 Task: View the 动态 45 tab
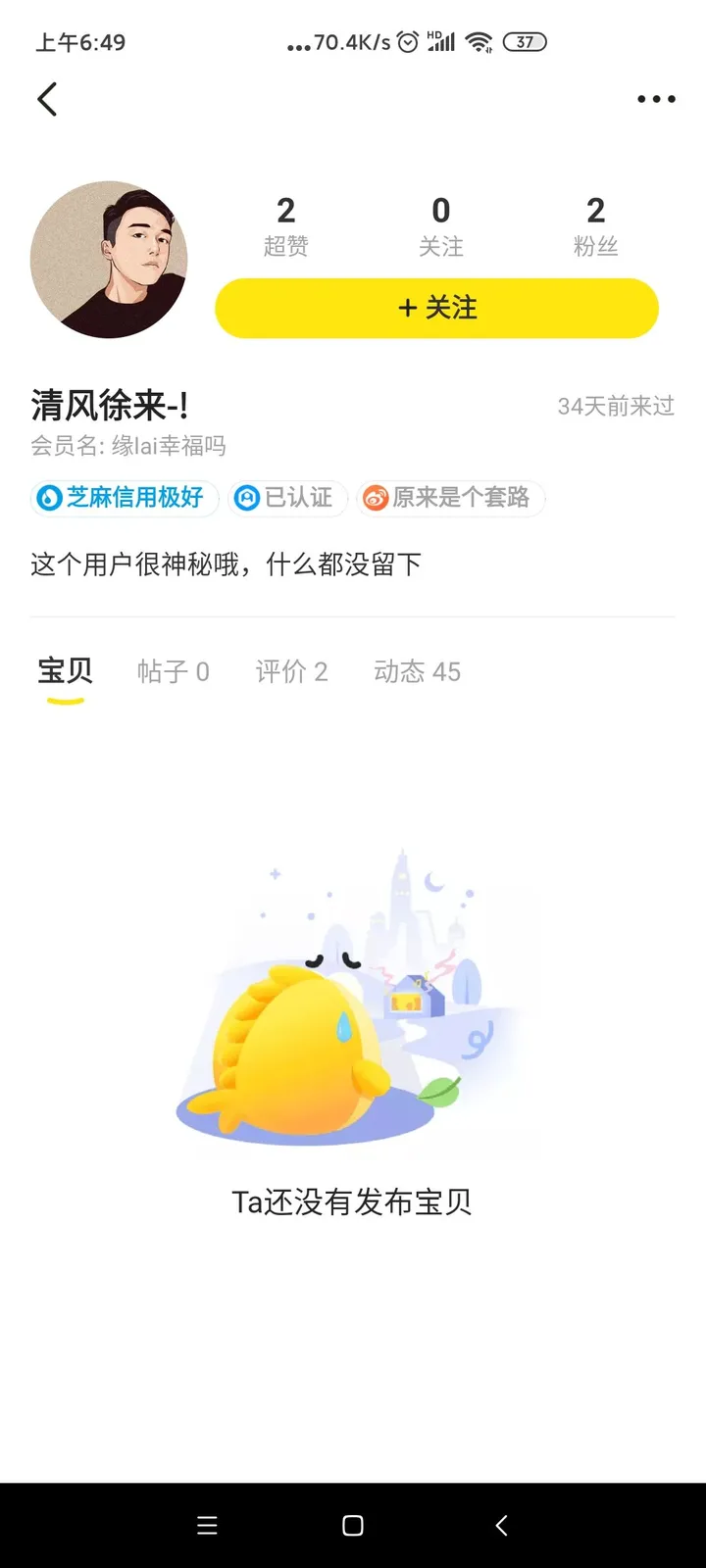coord(416,671)
